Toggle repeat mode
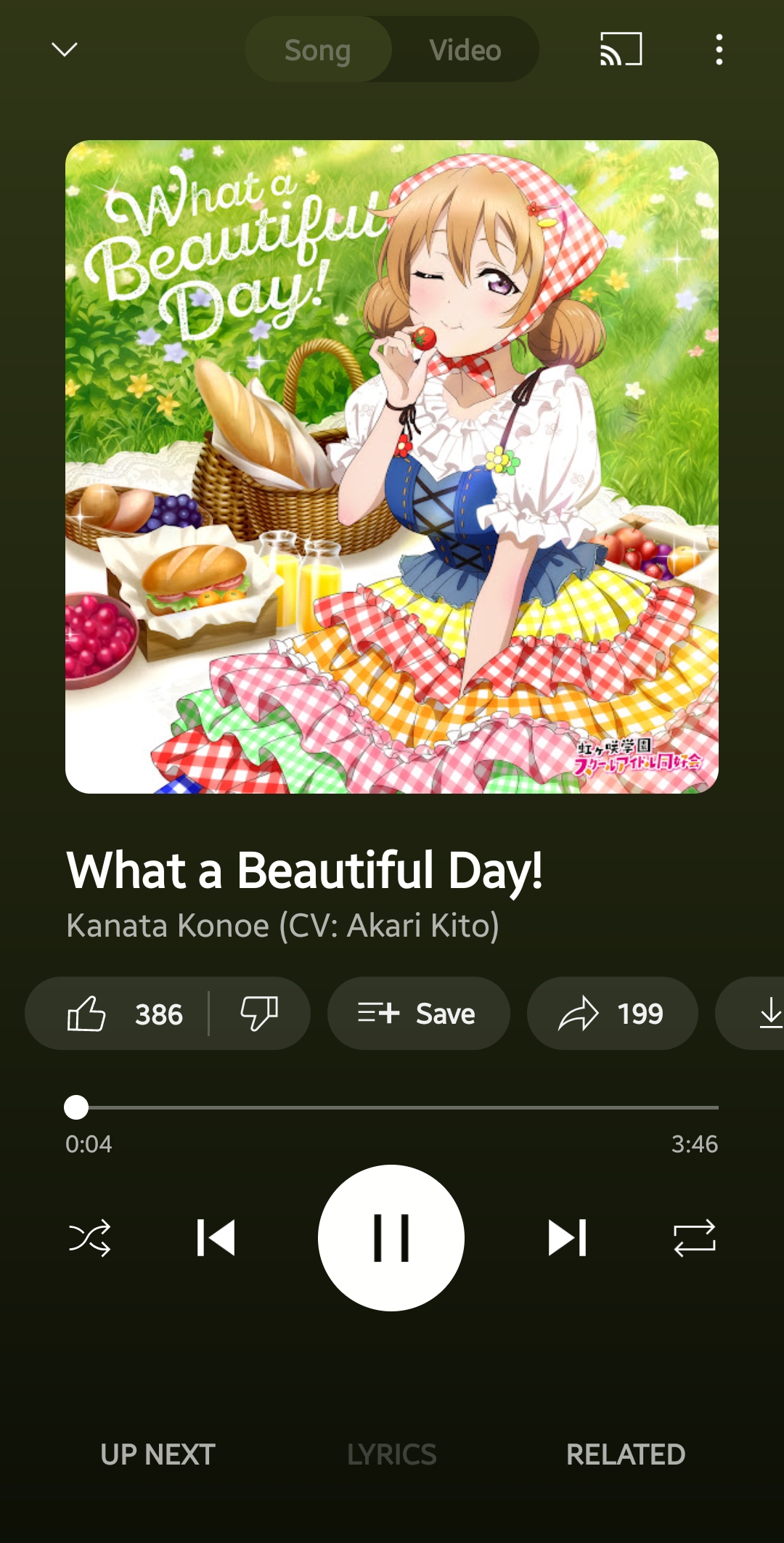The height and width of the screenshot is (1543, 784). pyautogui.click(x=695, y=1238)
